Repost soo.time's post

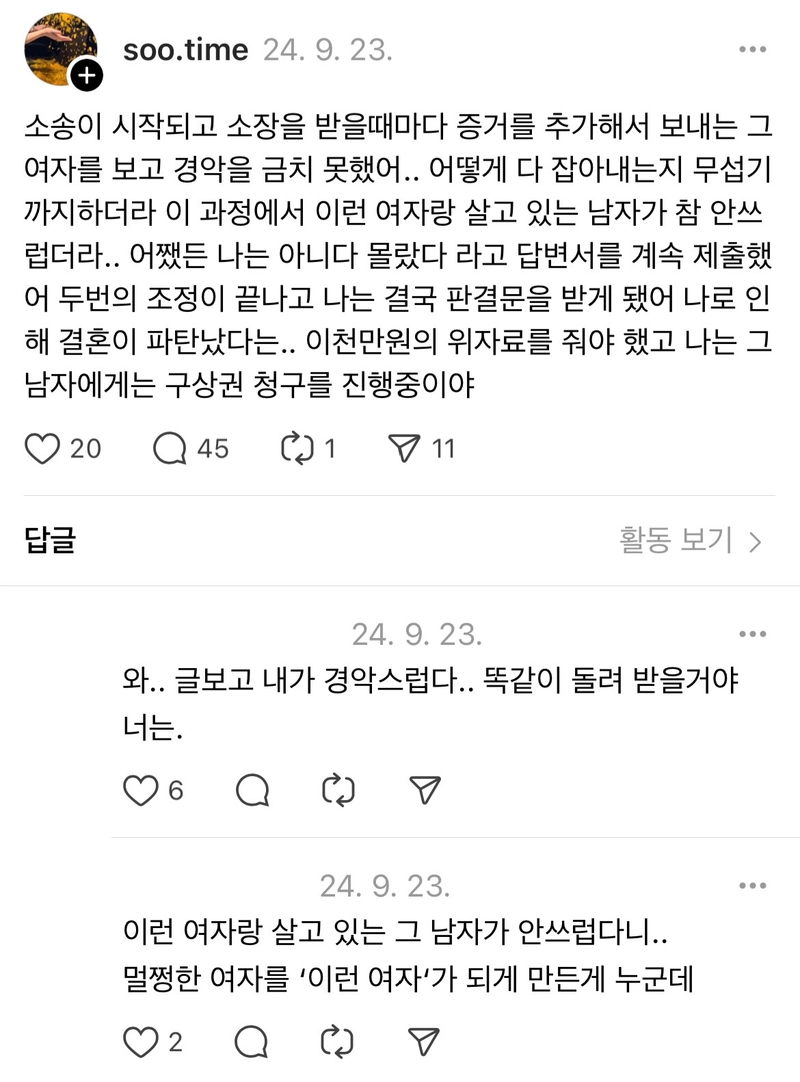(x=297, y=449)
